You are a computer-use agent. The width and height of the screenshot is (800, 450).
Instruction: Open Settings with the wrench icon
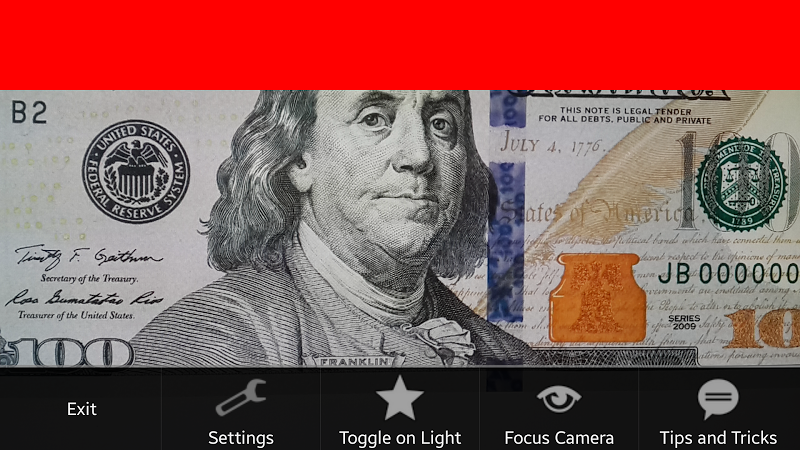pos(241,410)
